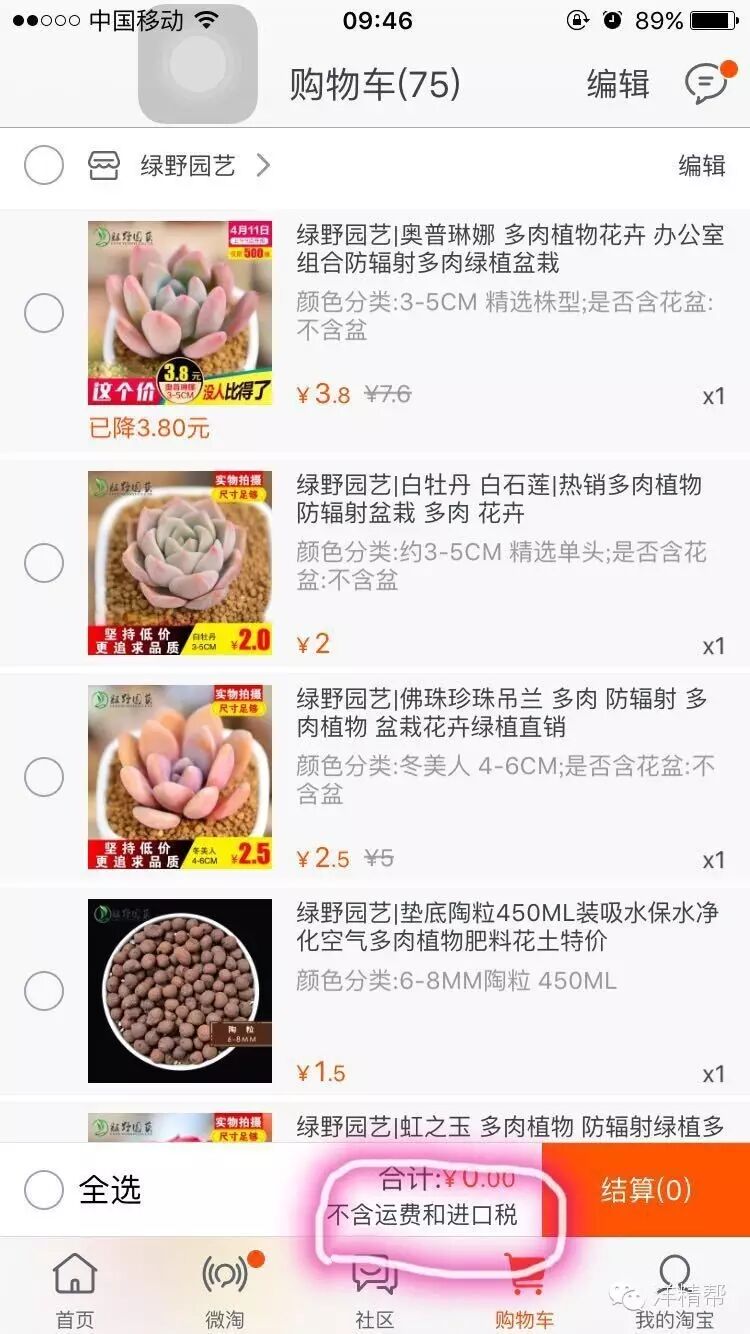Select the 奥普琳娜 succulent item
750x1334 pixels.
44,314
